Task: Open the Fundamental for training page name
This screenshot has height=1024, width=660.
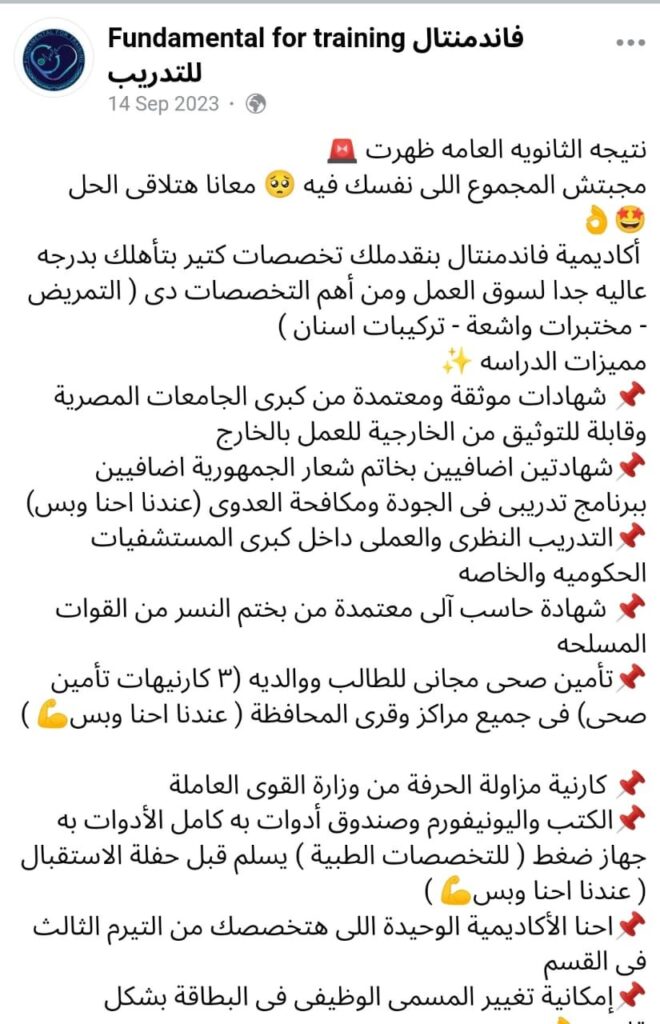Action: click(x=314, y=42)
